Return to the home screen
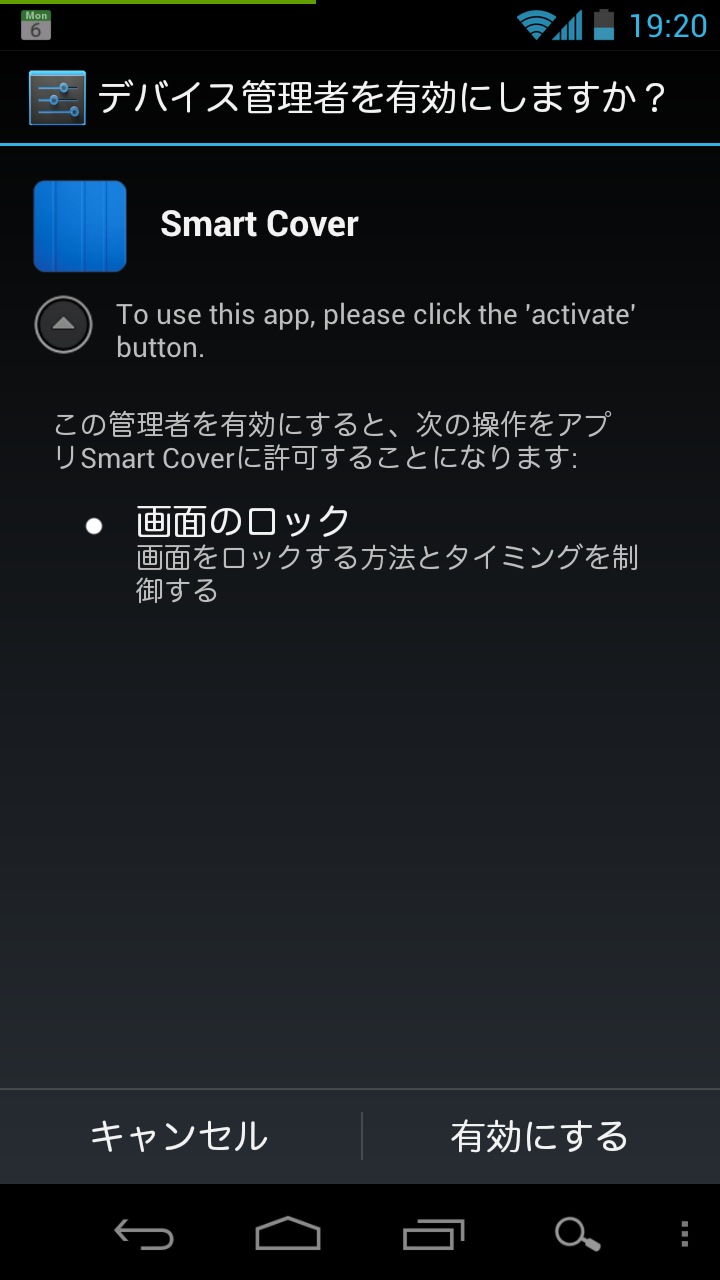Screen dimensions: 720x1280 point(288,1234)
